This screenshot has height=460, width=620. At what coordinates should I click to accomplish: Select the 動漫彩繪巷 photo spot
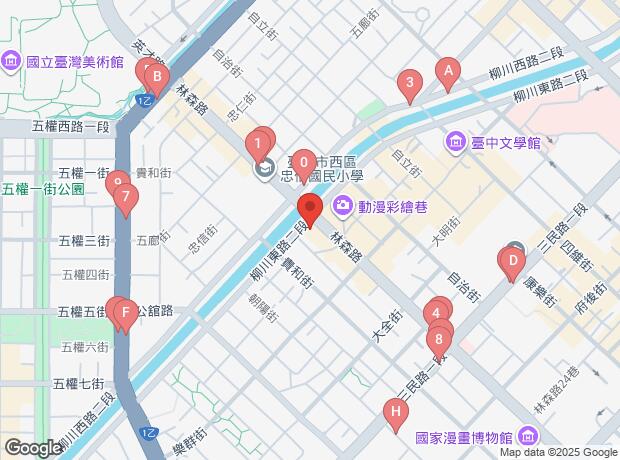[380, 206]
